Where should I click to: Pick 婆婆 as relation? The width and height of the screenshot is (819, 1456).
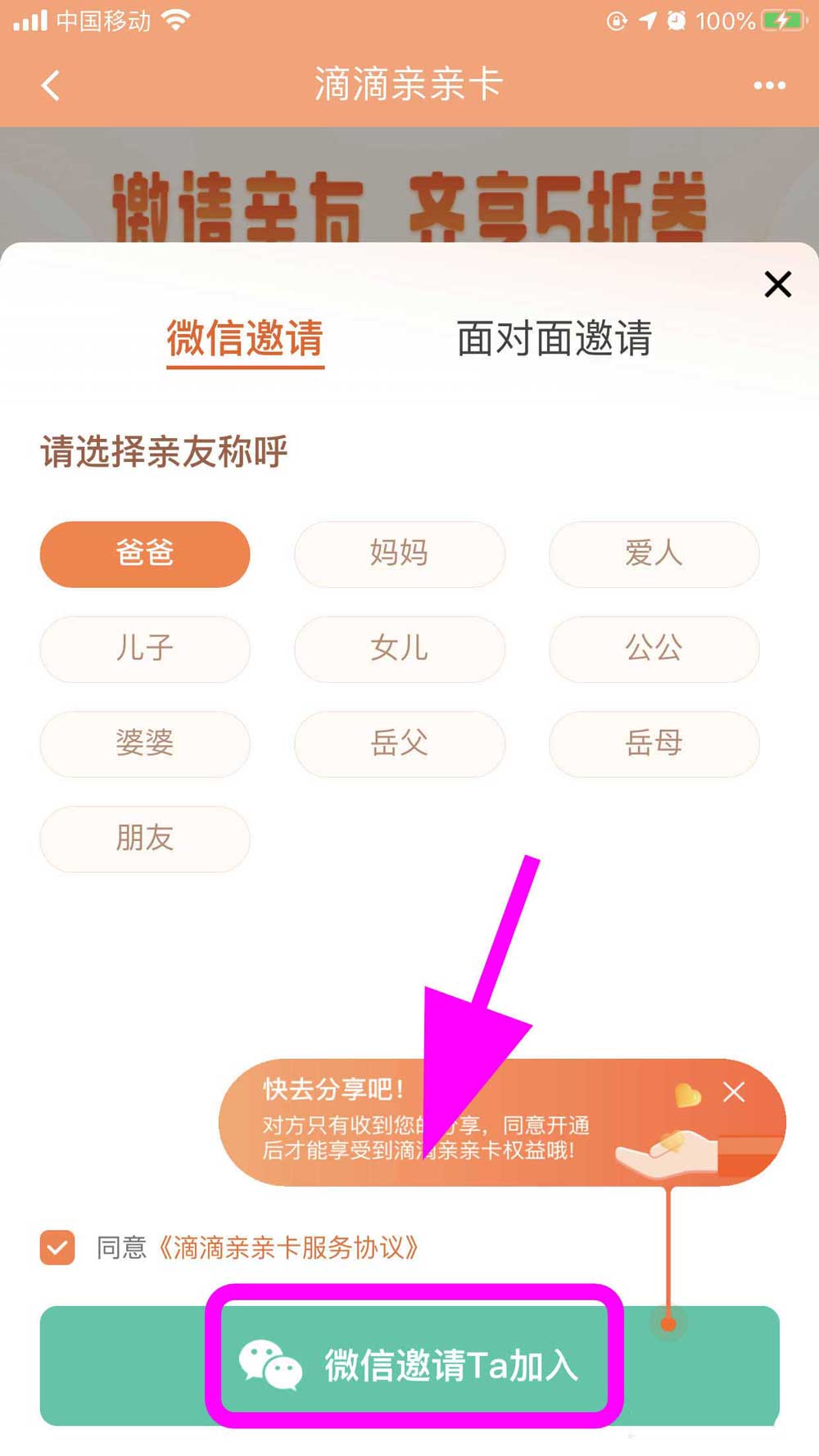[x=145, y=744]
